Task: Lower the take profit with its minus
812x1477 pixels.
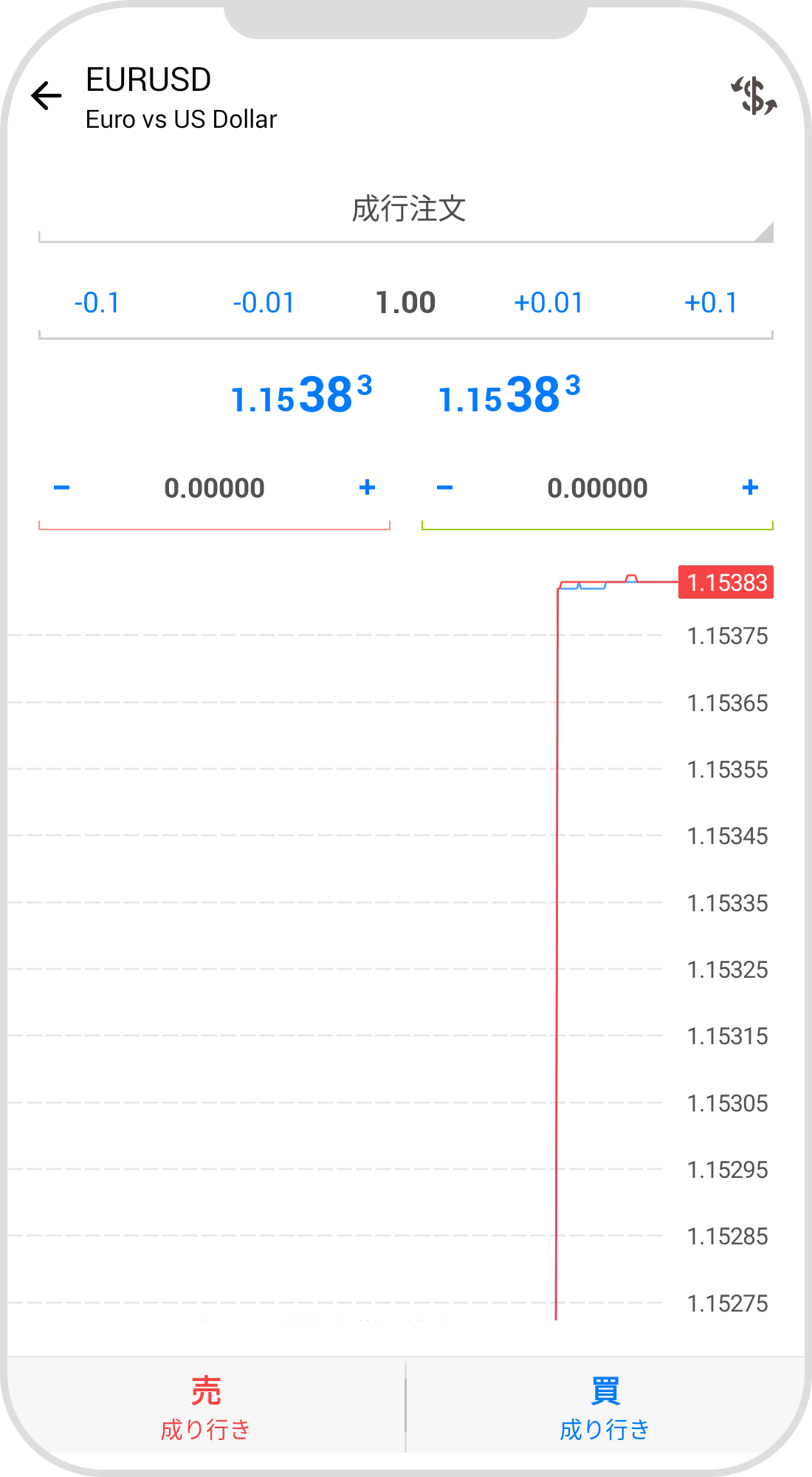Action: coord(444,487)
